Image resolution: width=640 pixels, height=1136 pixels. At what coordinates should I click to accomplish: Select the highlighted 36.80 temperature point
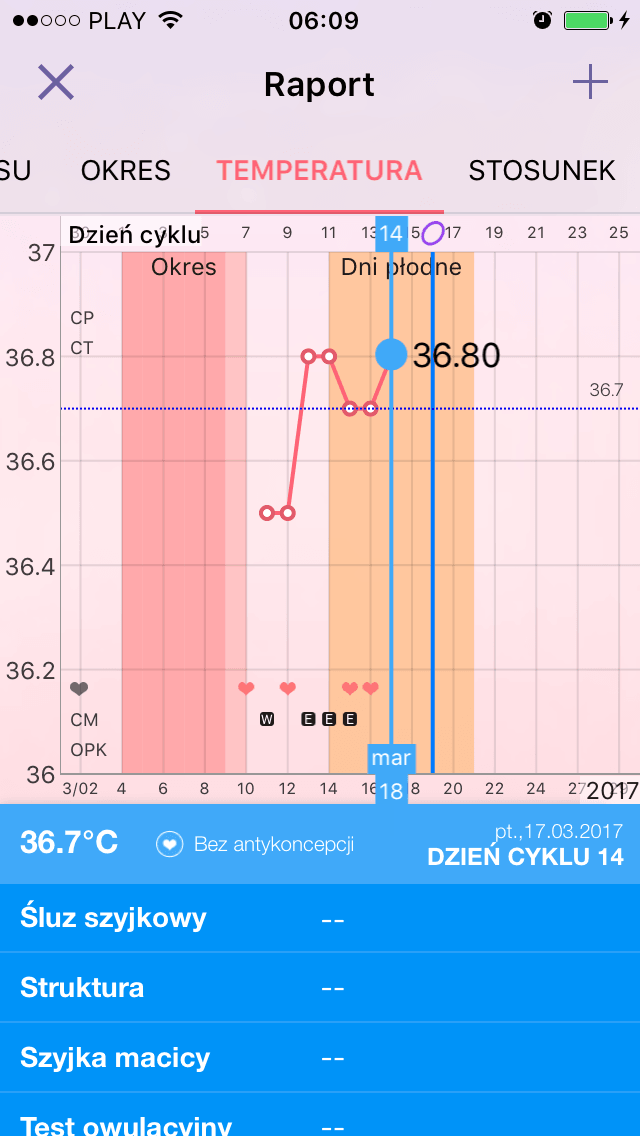(391, 354)
